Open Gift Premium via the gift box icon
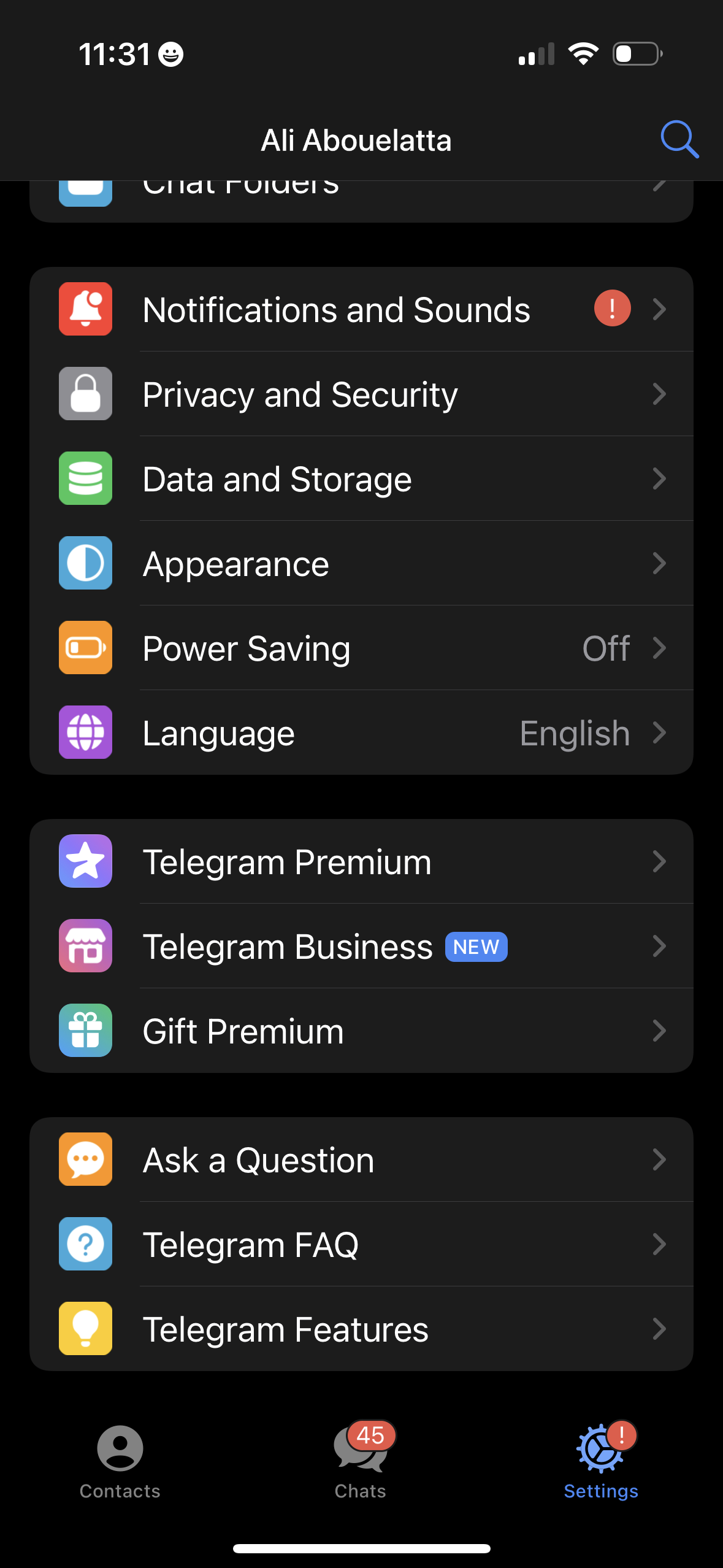The image size is (723, 1568). [85, 1031]
